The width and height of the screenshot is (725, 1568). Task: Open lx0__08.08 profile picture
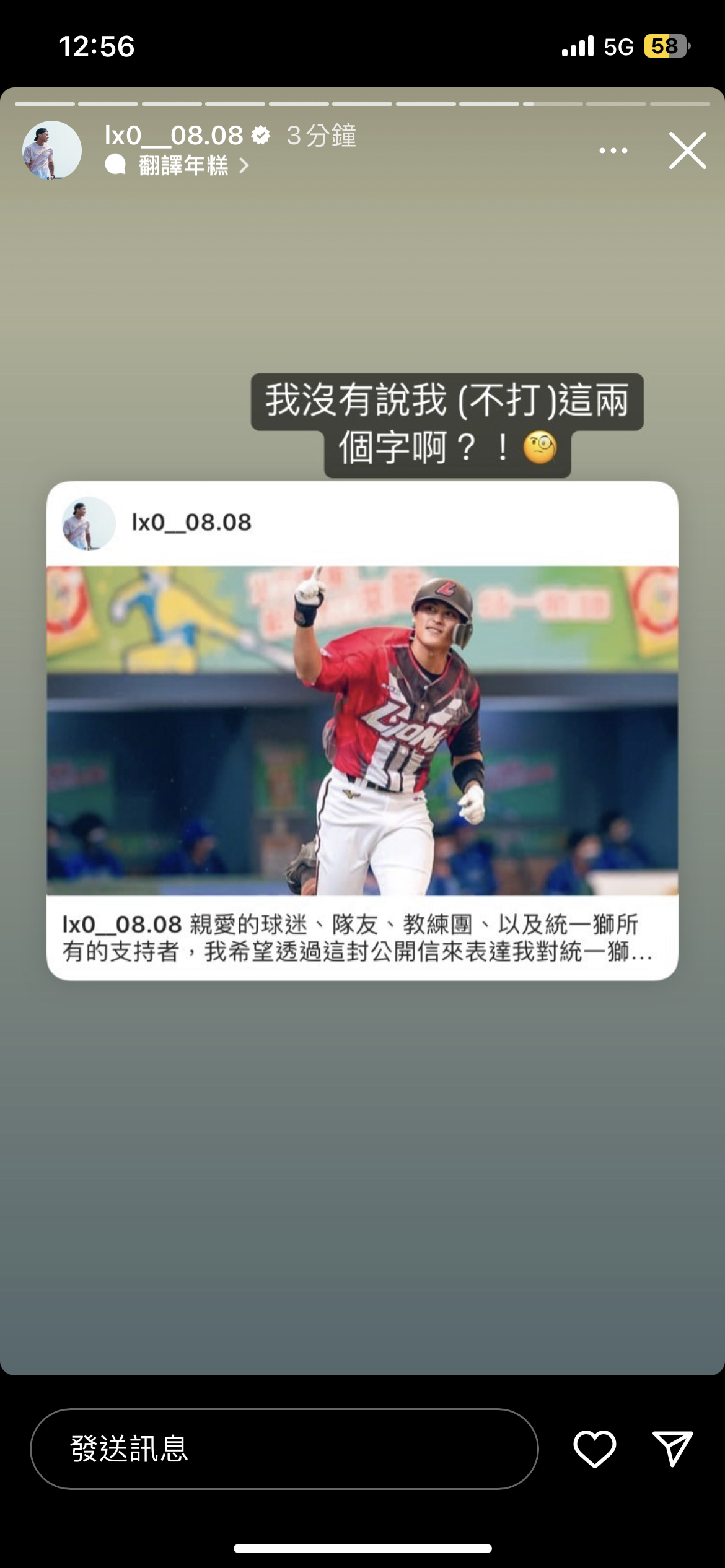tap(52, 150)
